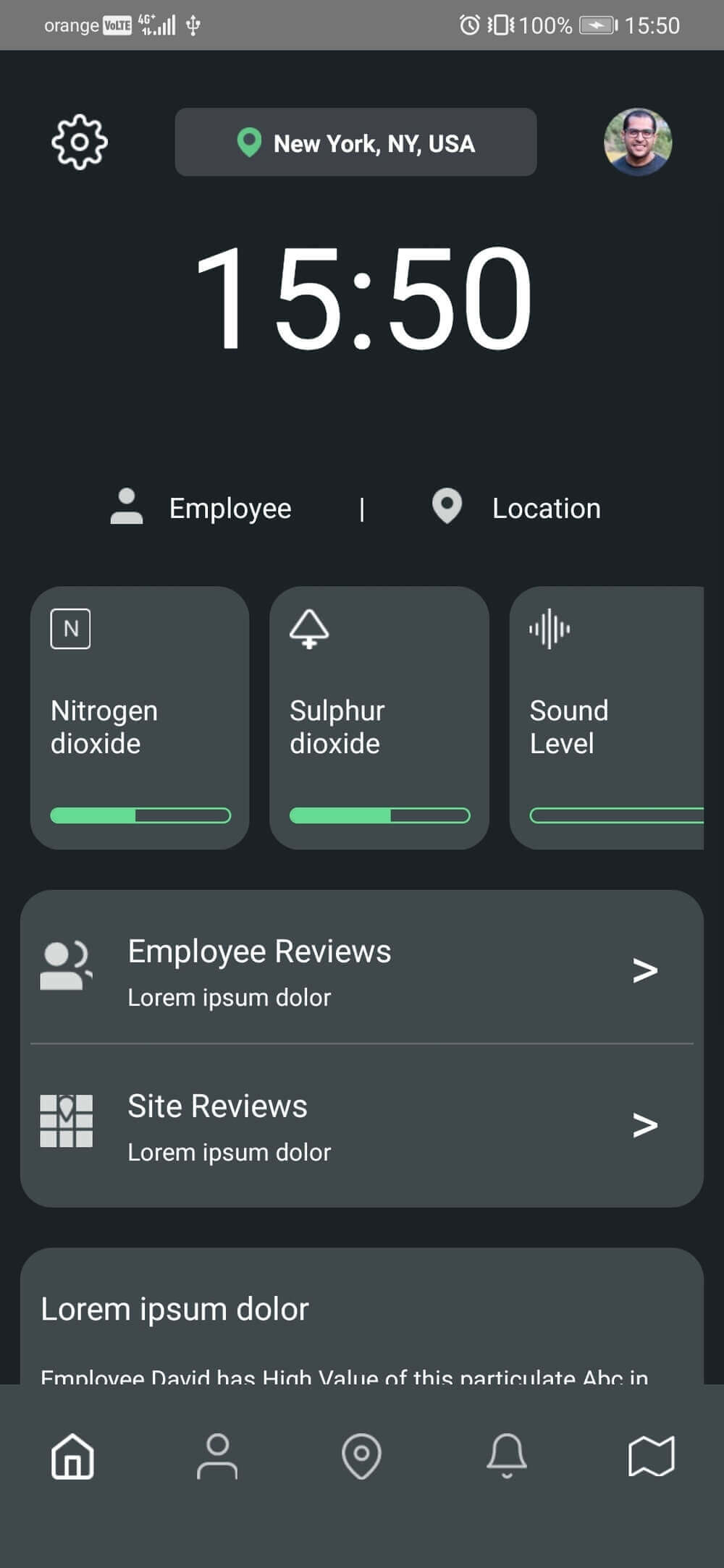Viewport: 724px width, 1568px height.
Task: Select the Location view
Action: coord(516,508)
